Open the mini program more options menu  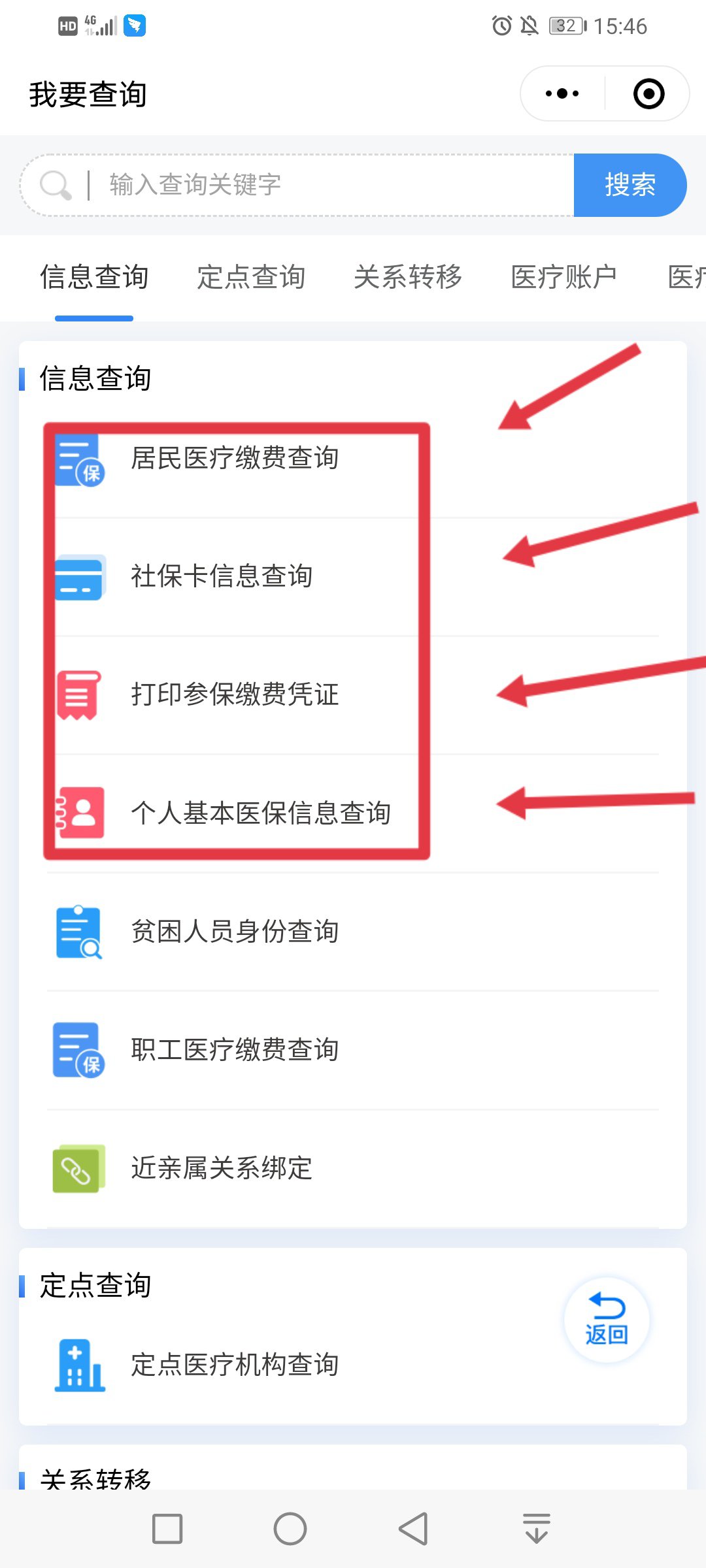click(562, 93)
